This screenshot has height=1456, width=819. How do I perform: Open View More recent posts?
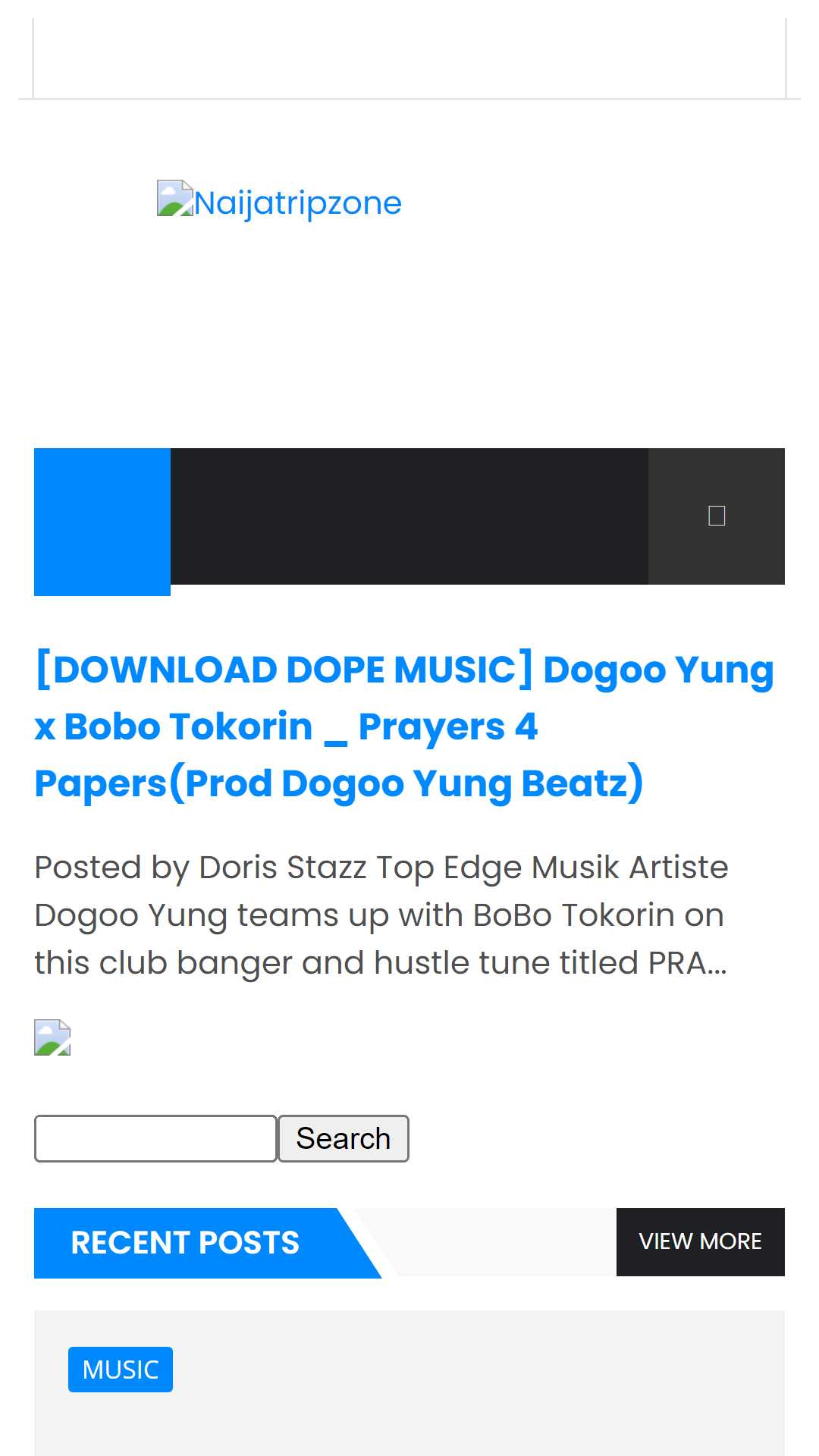(x=700, y=1241)
